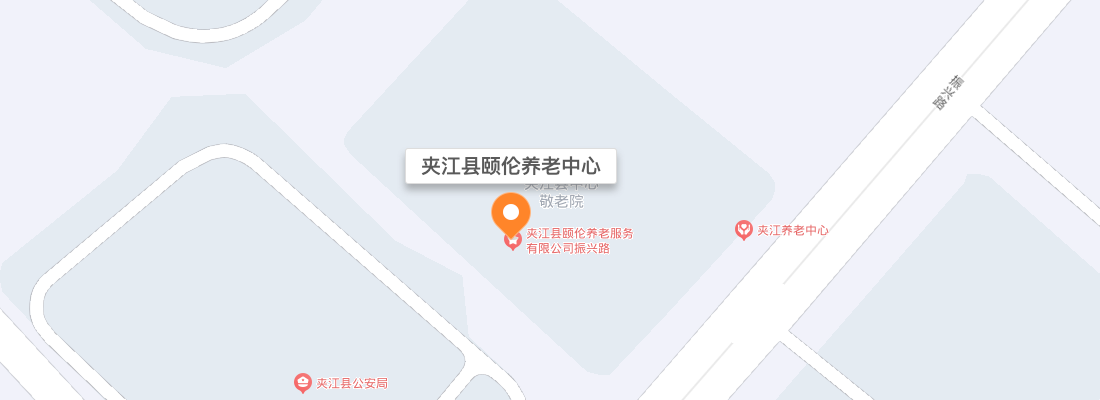Tap the orange location pin marker

point(511,213)
